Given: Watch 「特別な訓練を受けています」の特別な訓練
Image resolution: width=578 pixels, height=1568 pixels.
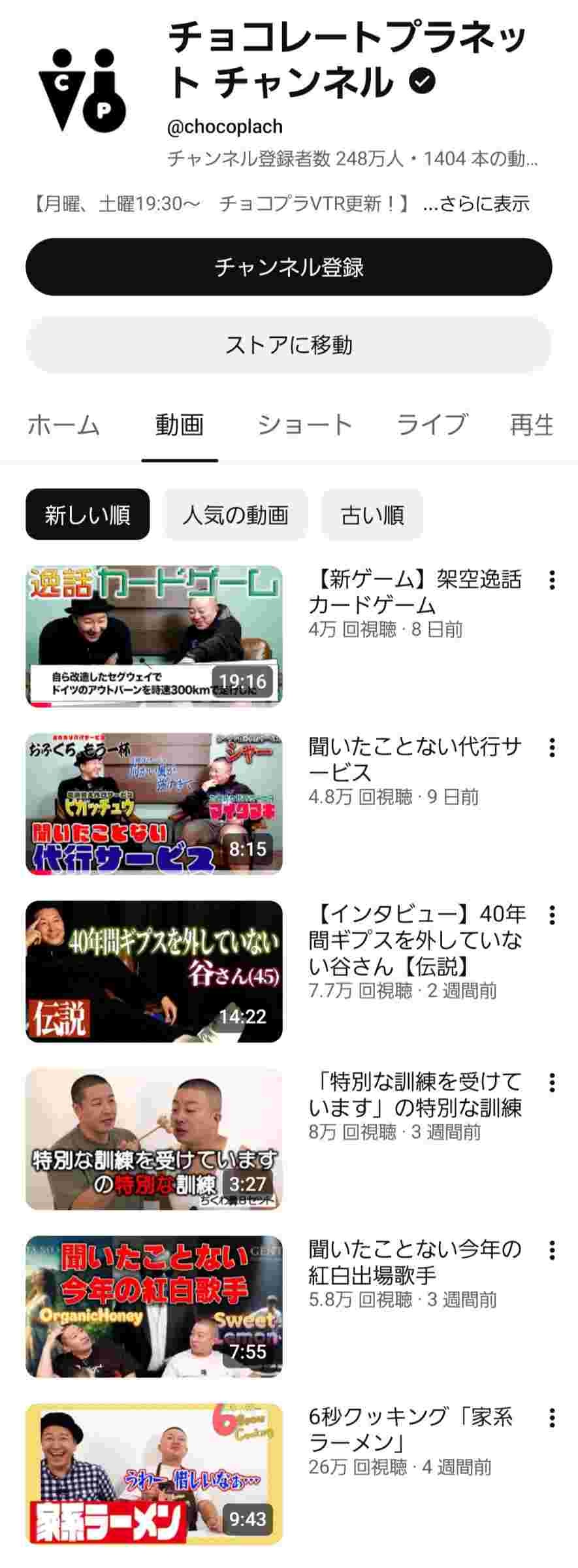Looking at the screenshot, I should click(154, 1138).
